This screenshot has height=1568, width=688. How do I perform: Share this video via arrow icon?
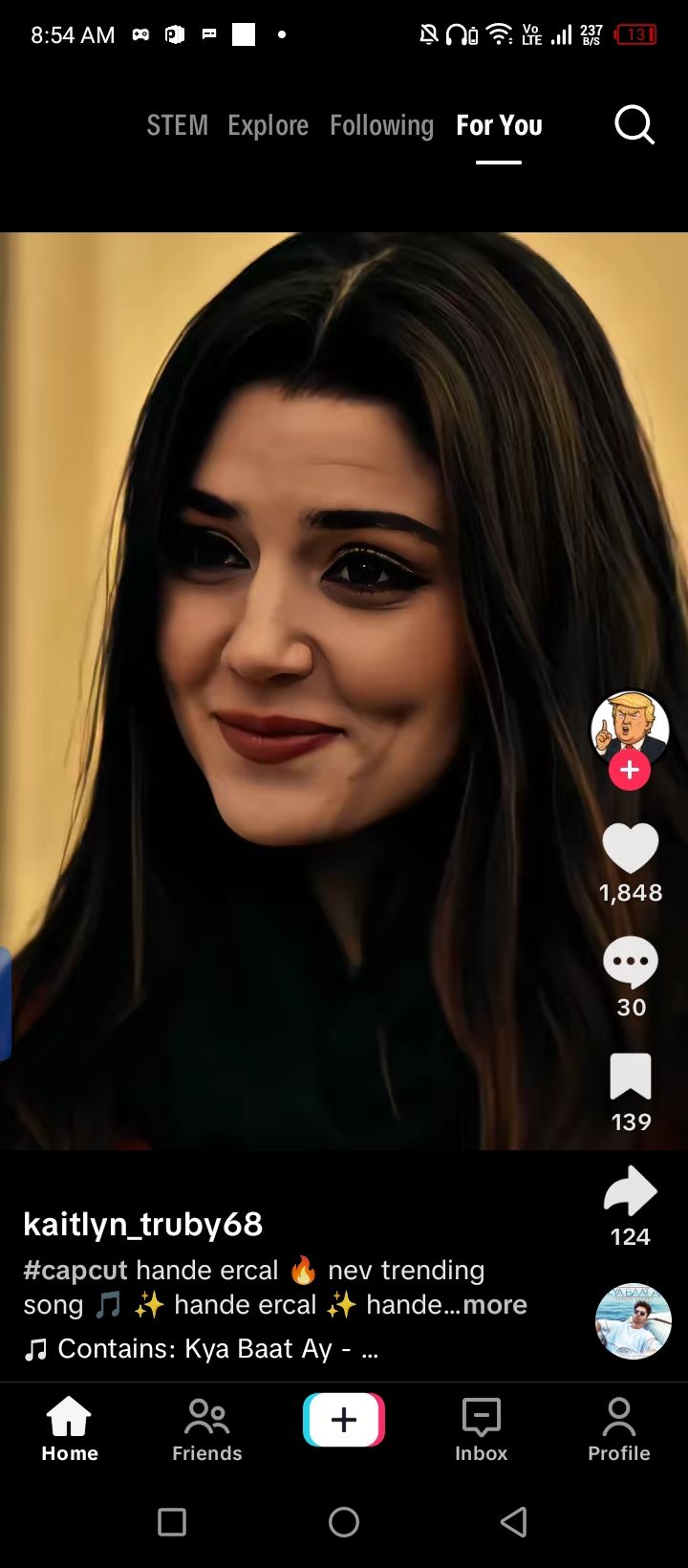coord(631,1192)
